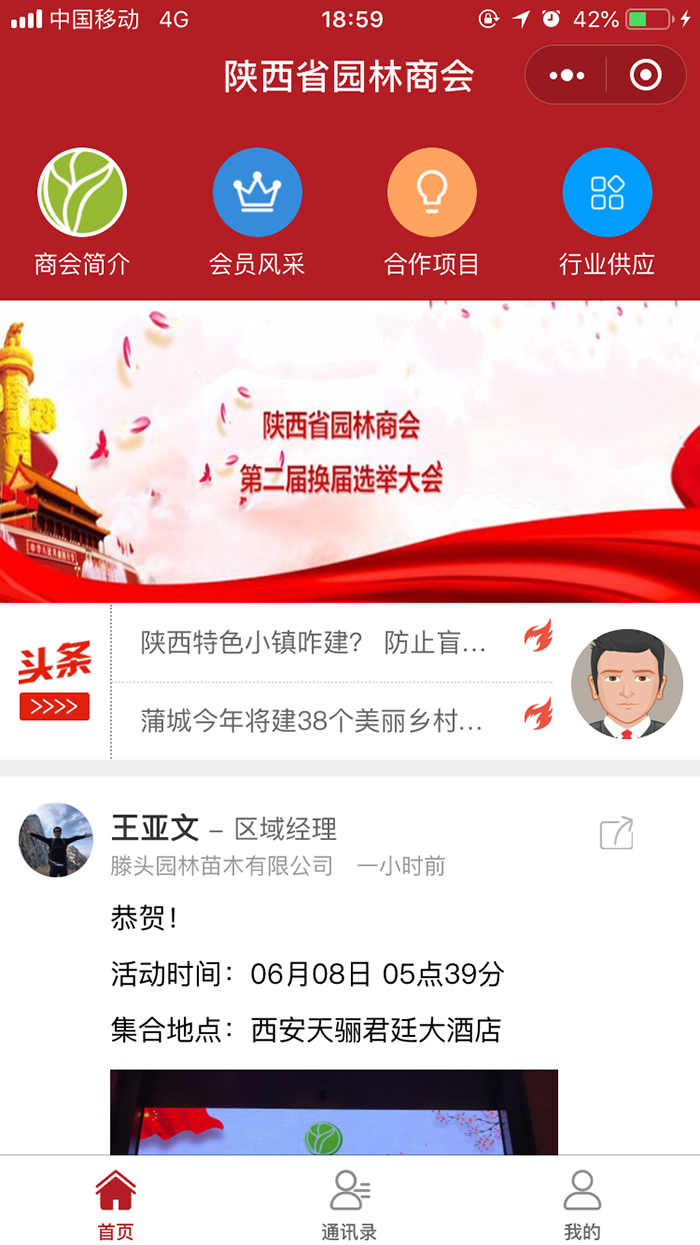Switch to the 我的 tab

coord(582,1204)
